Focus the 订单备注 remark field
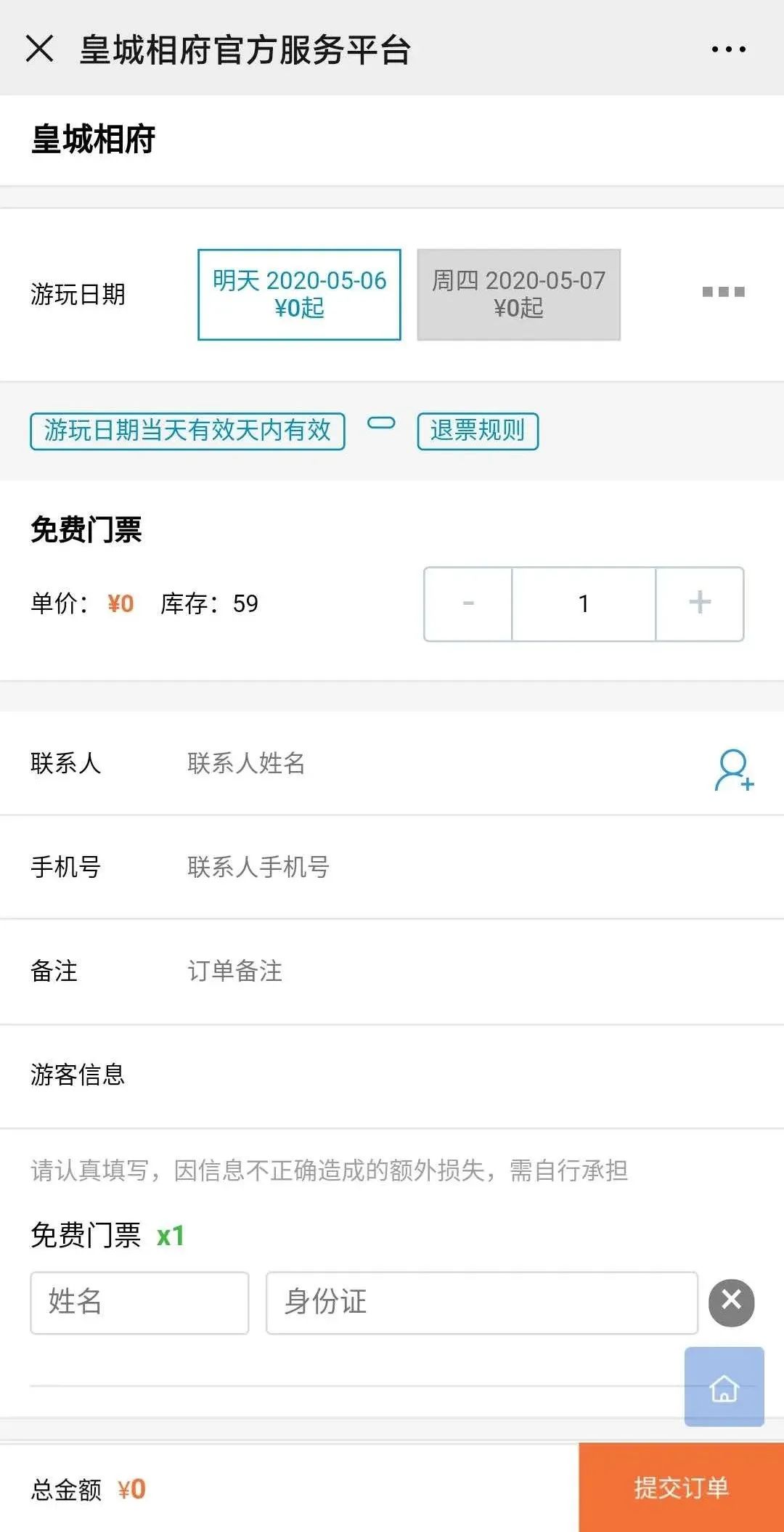Screen dimensions: 784x1532 point(465,971)
